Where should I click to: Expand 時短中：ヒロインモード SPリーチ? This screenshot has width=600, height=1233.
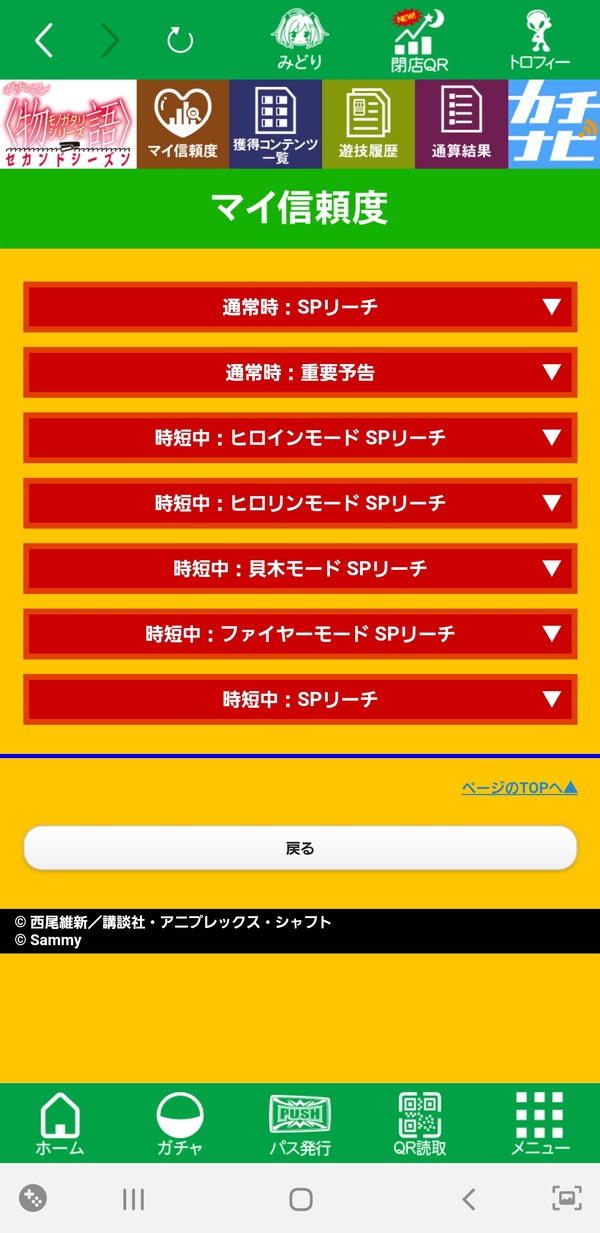[x=300, y=438]
